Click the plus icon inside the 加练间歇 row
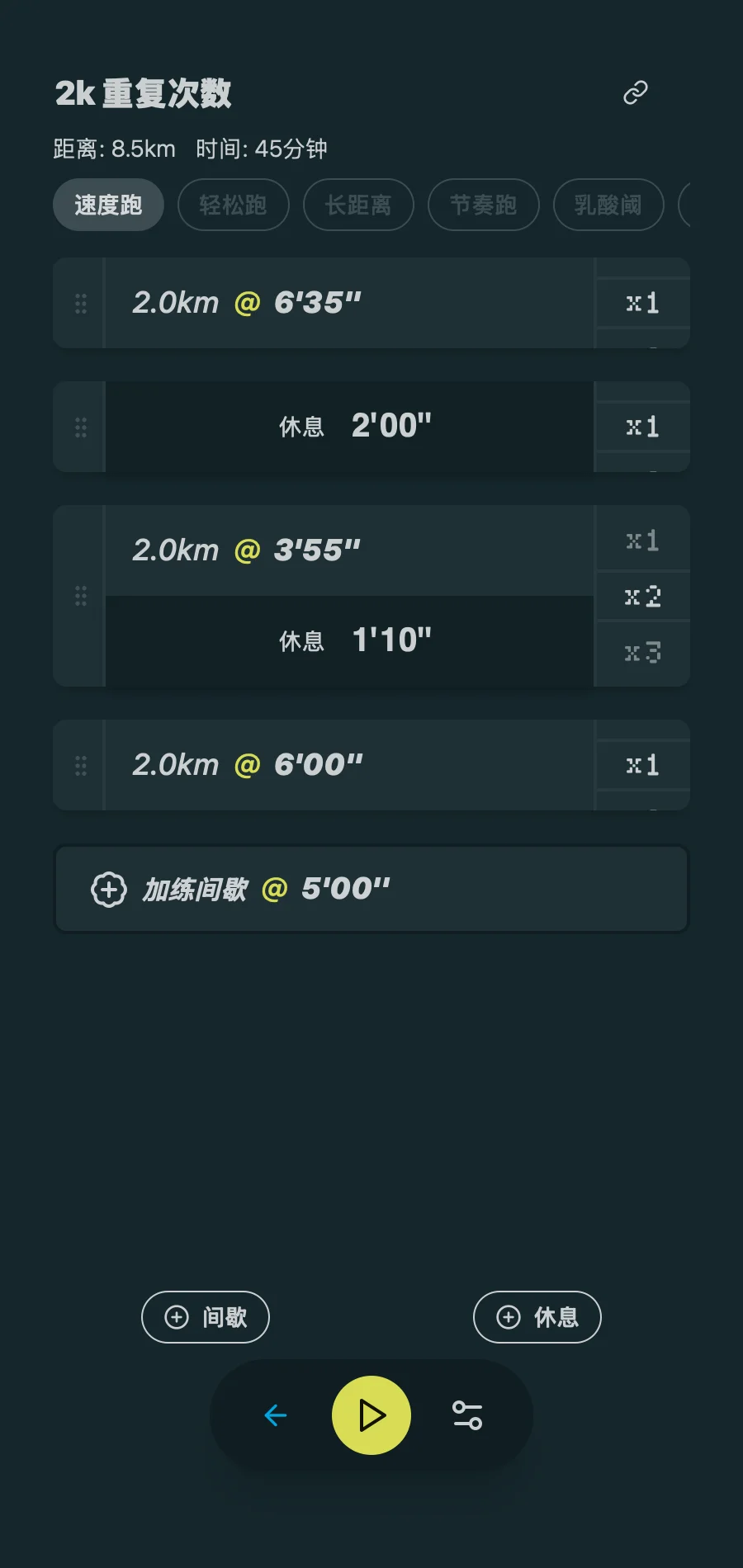The width and height of the screenshot is (743, 1568). 107,888
